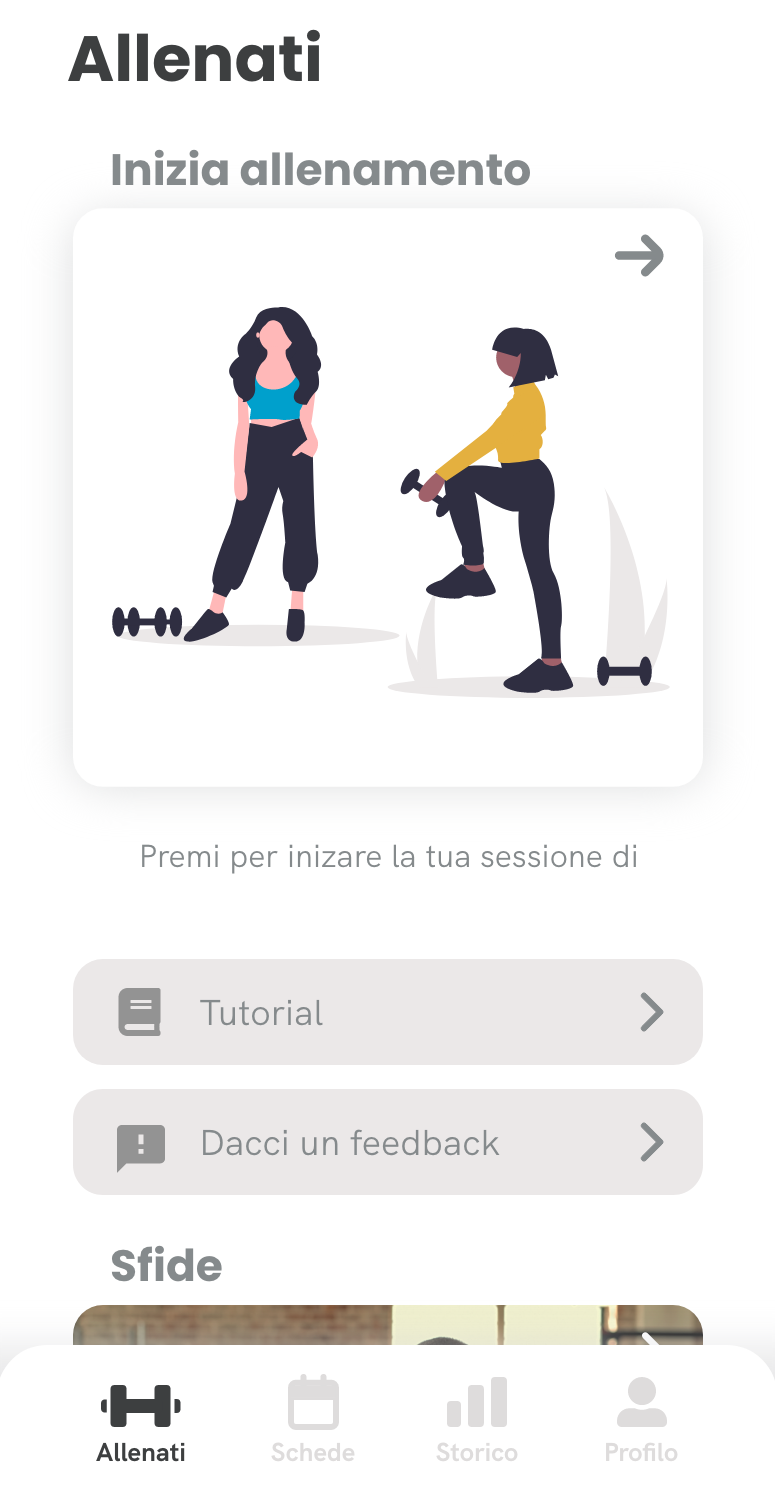Open the Tutorial row

388,1012
